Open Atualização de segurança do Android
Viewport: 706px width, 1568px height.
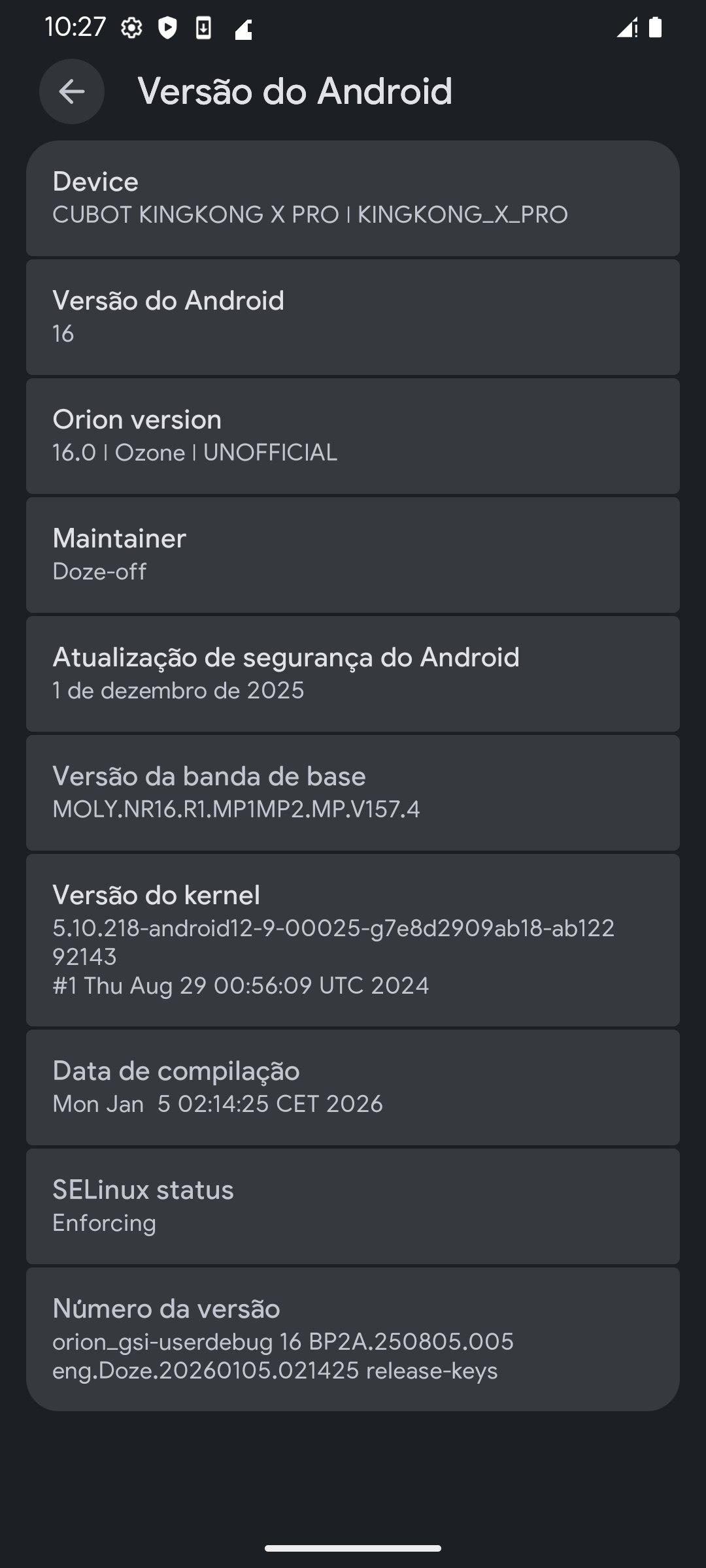click(353, 674)
